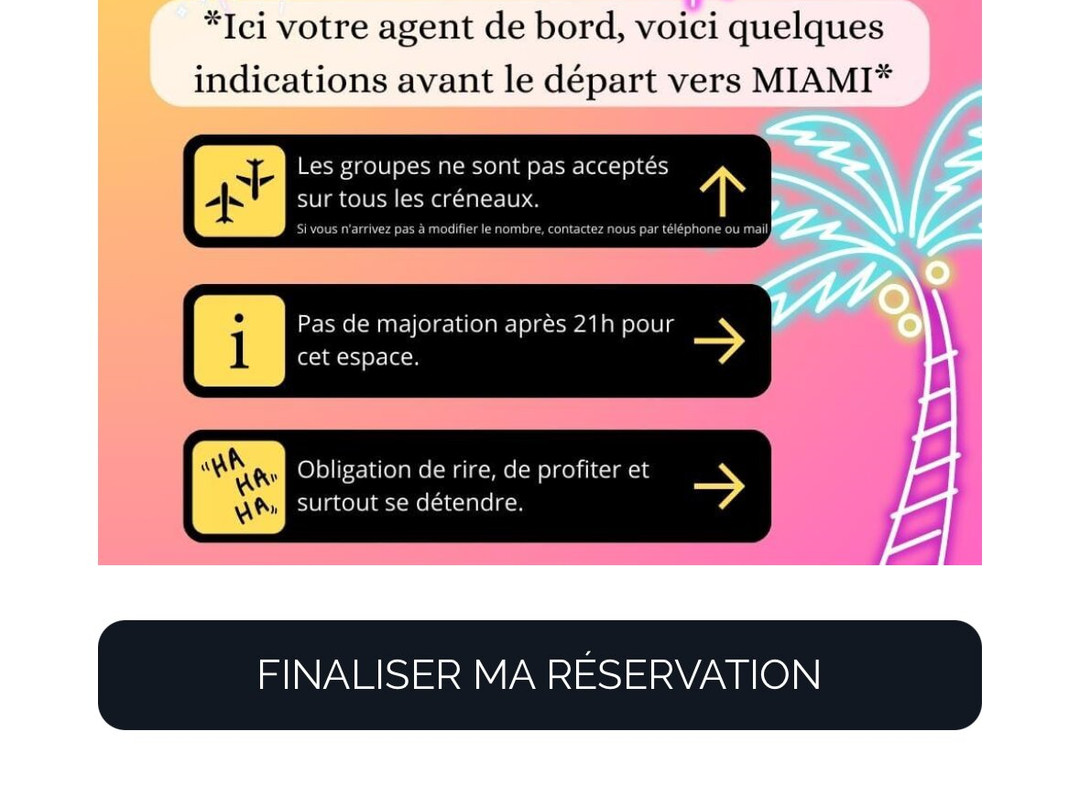Tap the Finaliser ma réservation button

539,675
